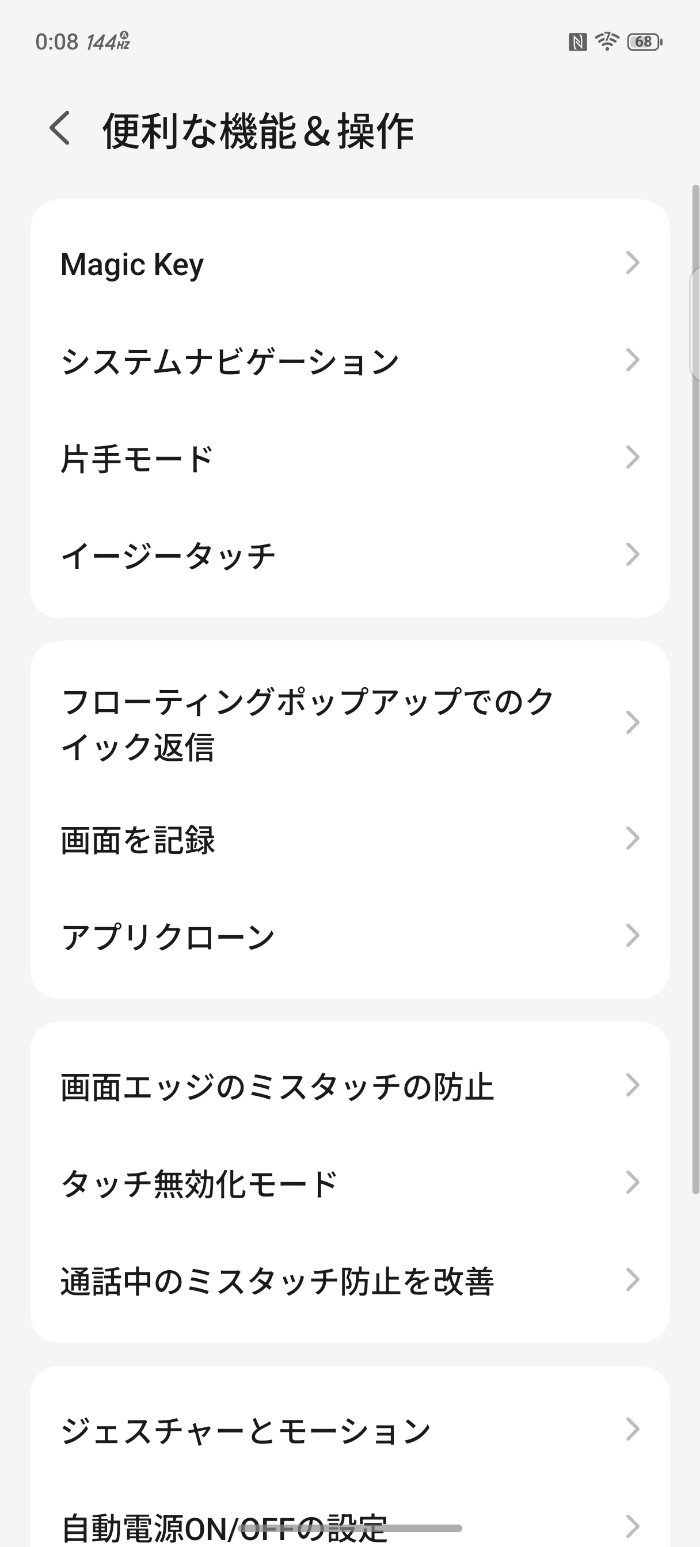Open Magic Key settings

coord(349,264)
